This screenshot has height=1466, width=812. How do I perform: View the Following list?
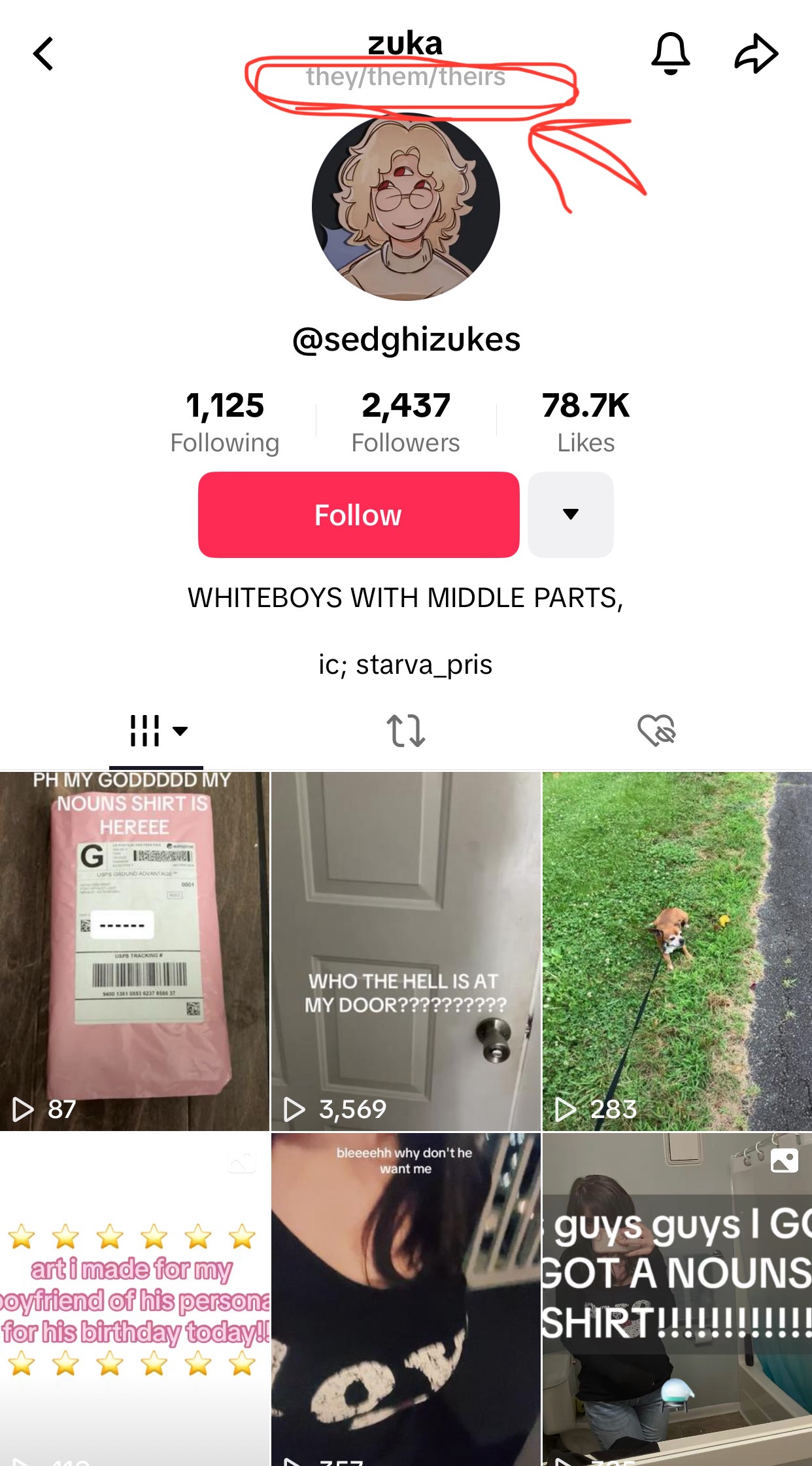point(224,421)
